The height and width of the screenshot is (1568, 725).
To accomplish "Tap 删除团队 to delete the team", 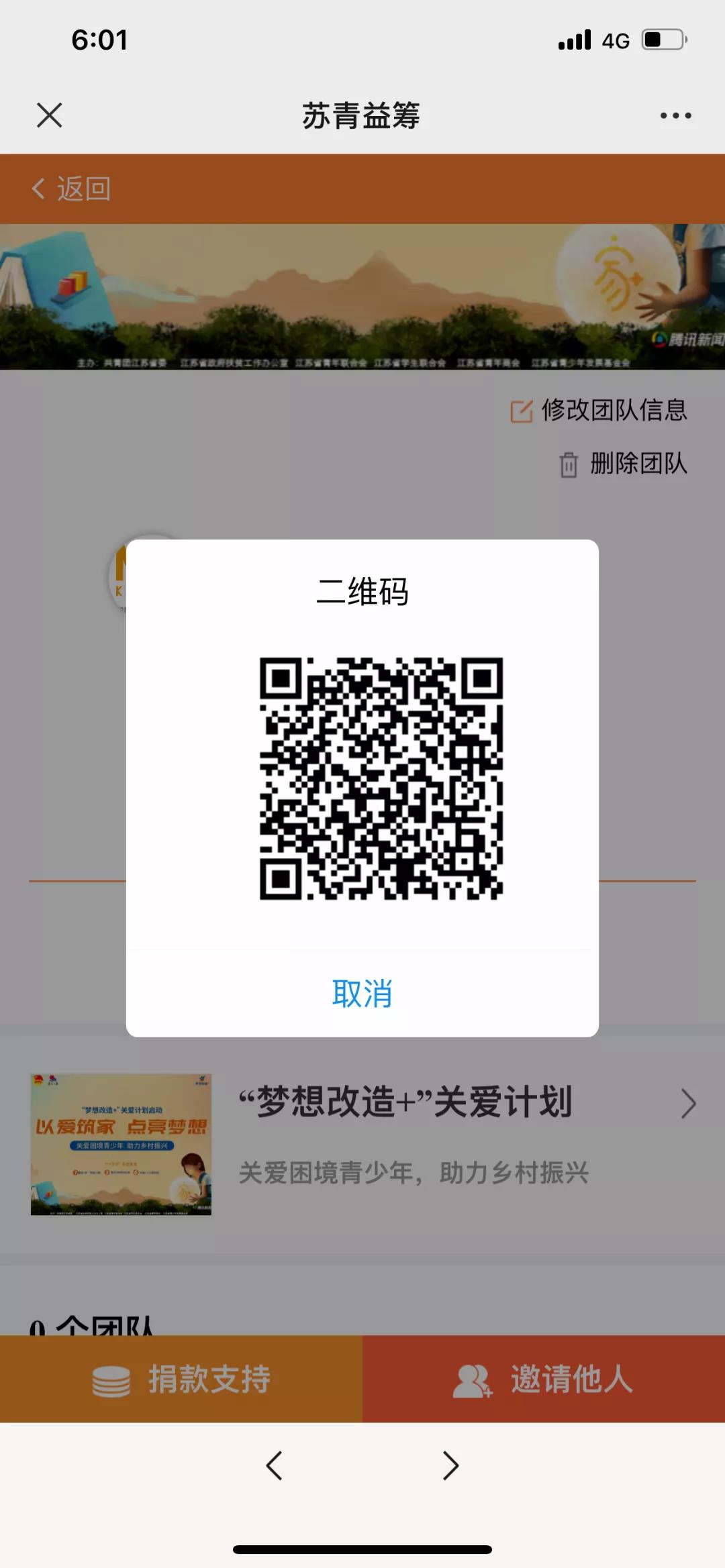I will pyautogui.click(x=624, y=464).
